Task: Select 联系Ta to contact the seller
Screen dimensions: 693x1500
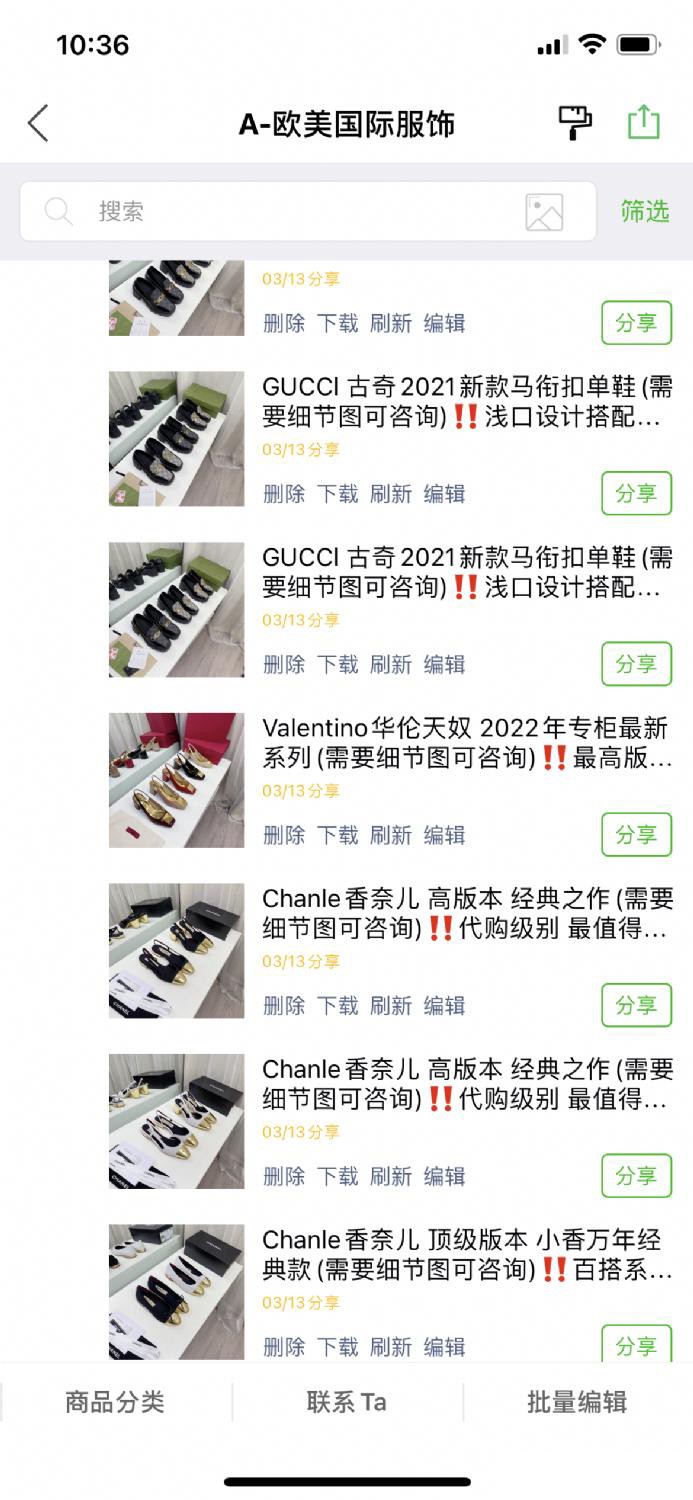Action: click(x=347, y=1402)
